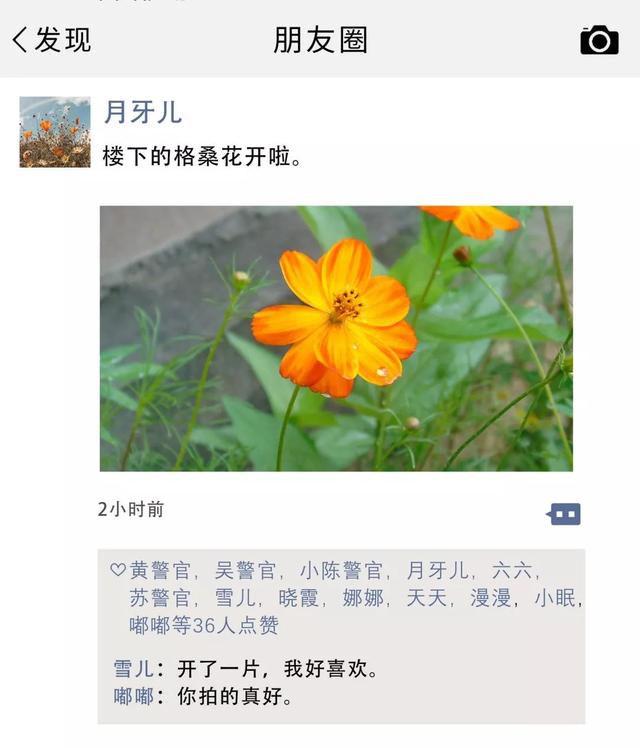Open 晓霞's profile from the likes
Image resolution: width=640 pixels, height=748 pixels.
click(x=299, y=598)
